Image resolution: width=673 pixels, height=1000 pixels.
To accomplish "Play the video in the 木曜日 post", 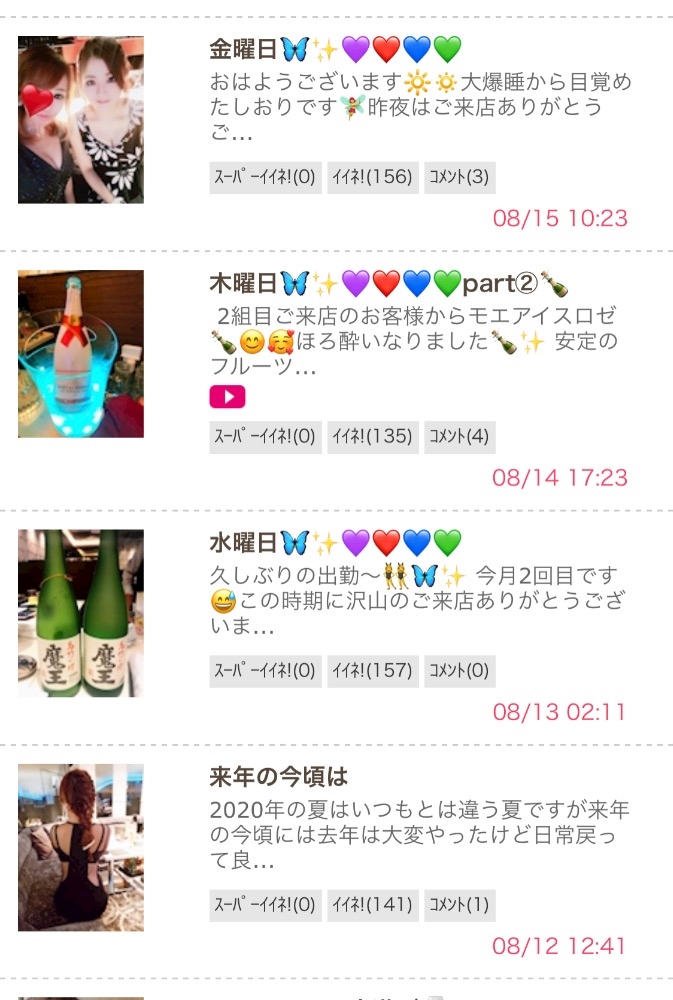I will (x=227, y=397).
